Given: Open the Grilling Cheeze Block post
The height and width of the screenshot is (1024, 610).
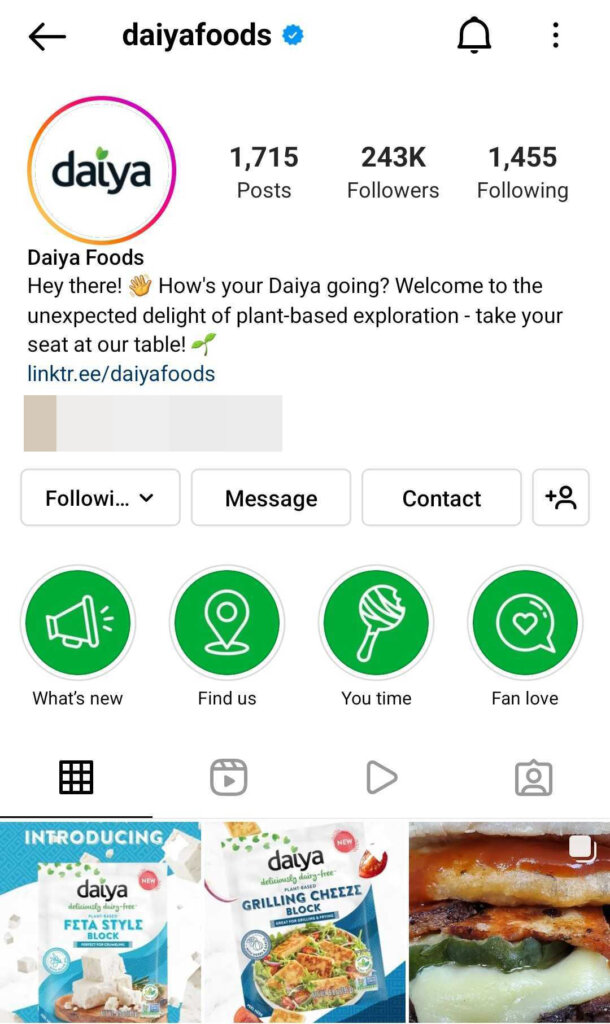Looking at the screenshot, I should [x=304, y=922].
